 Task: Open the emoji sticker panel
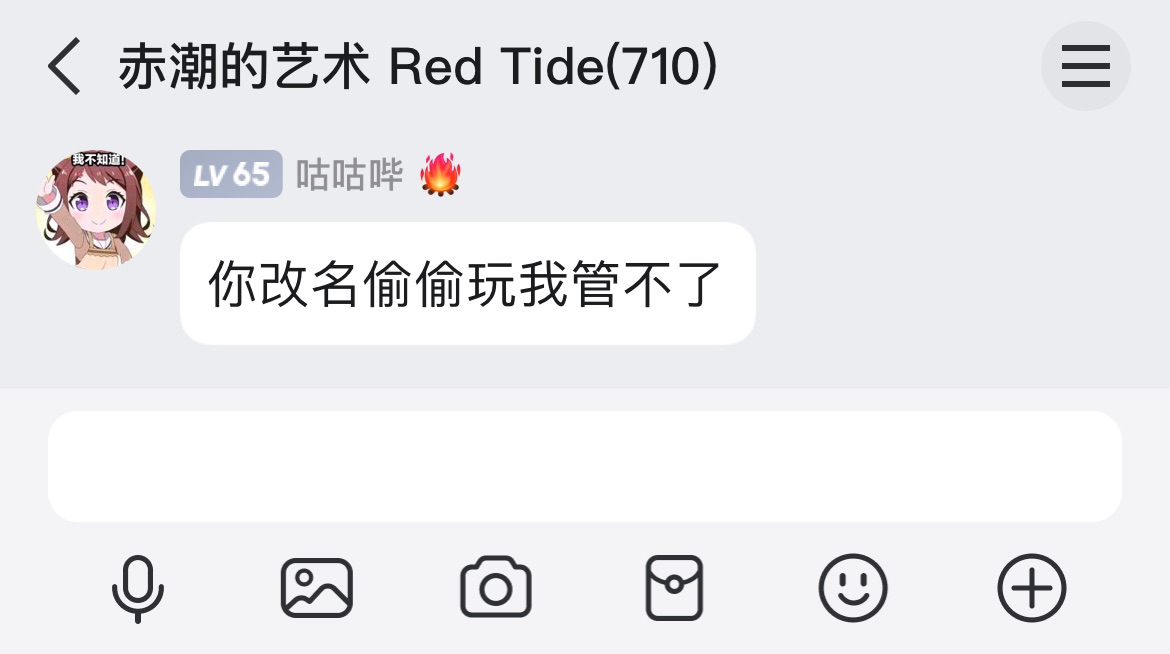tap(853, 588)
